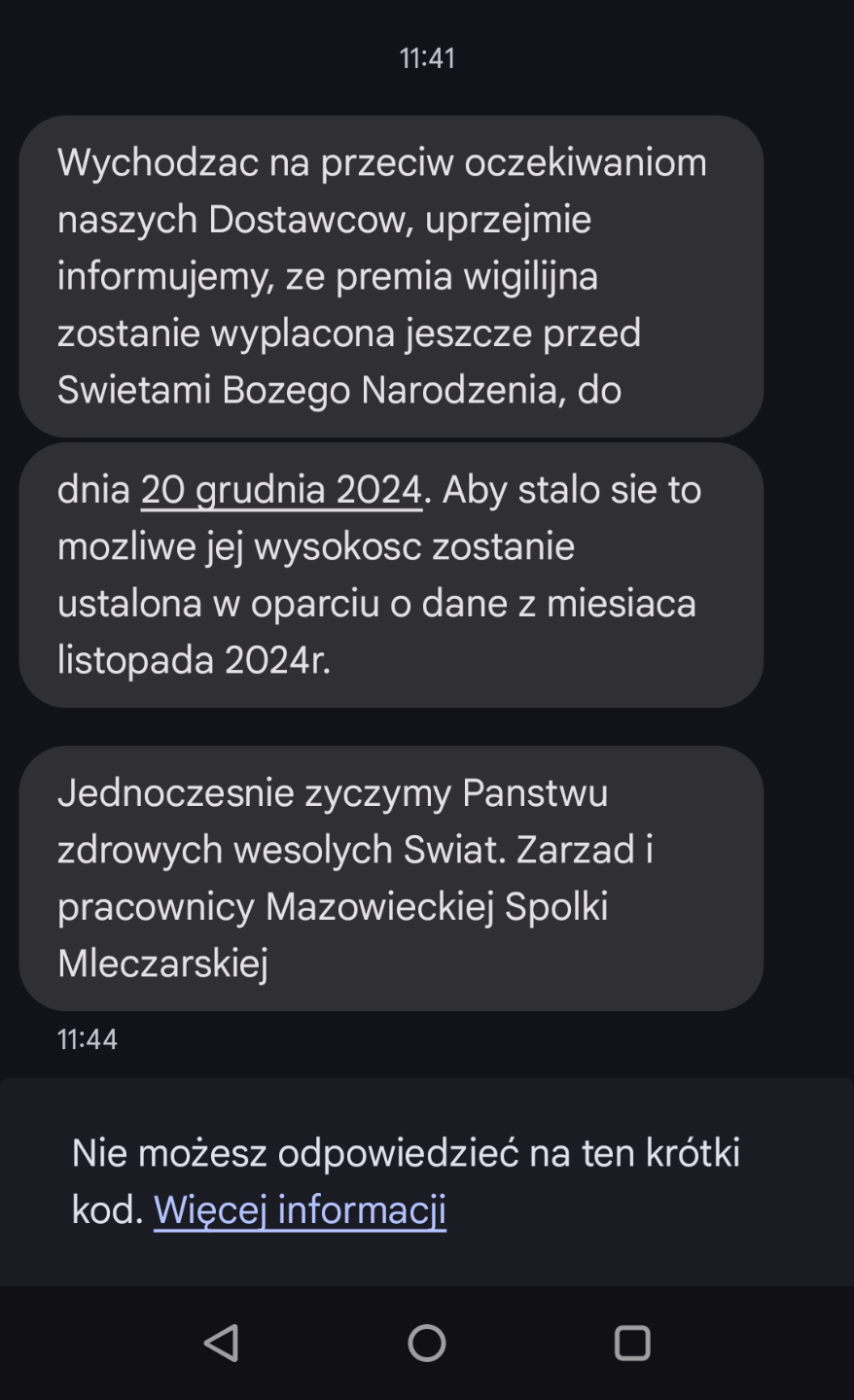
Task: Tap the underlined date 20 grudnia 2024
Action: (x=281, y=489)
